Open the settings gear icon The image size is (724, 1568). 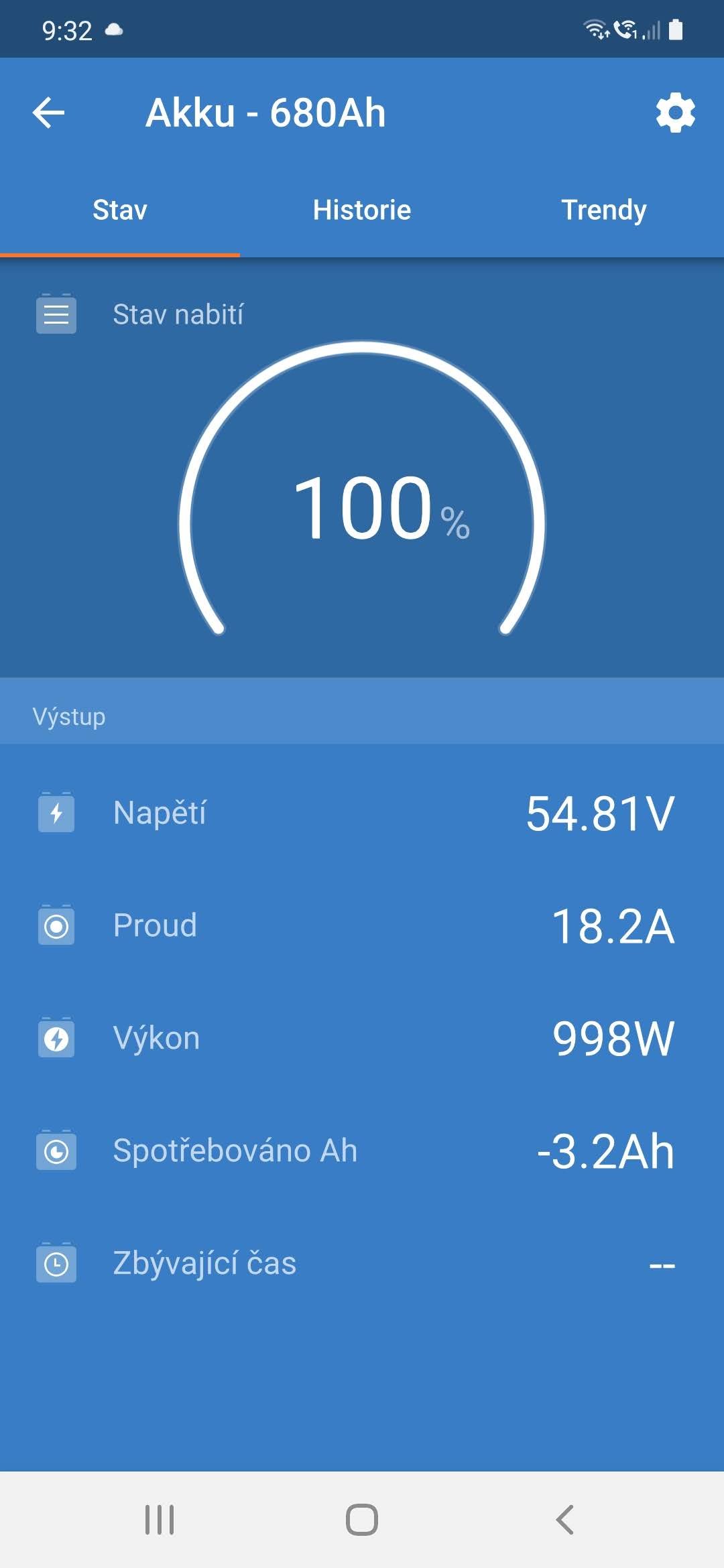(x=675, y=113)
